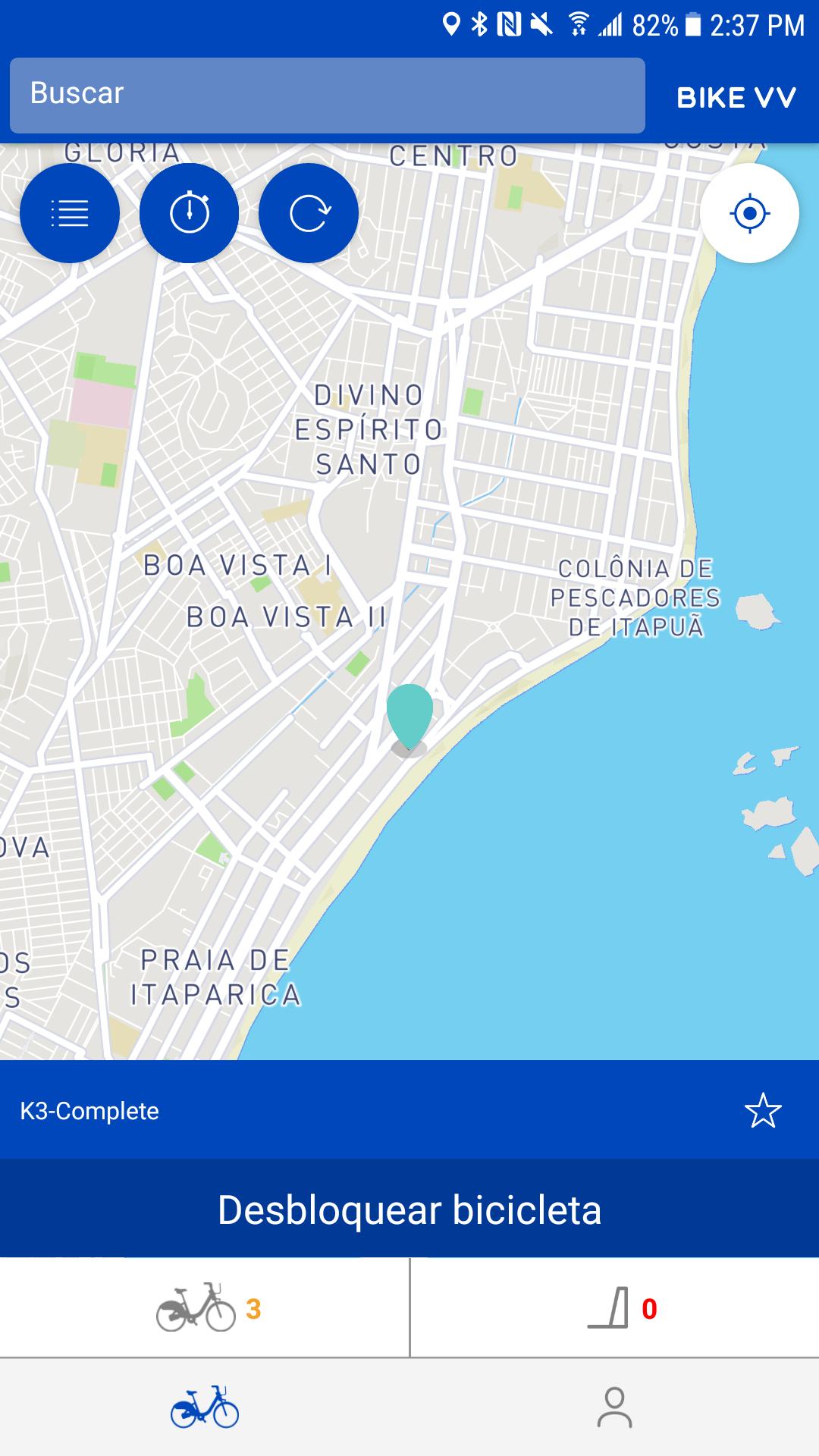Screen dimensions: 819x1456
Task: Tap Desbloquear bicicleta button
Action: point(409,1210)
